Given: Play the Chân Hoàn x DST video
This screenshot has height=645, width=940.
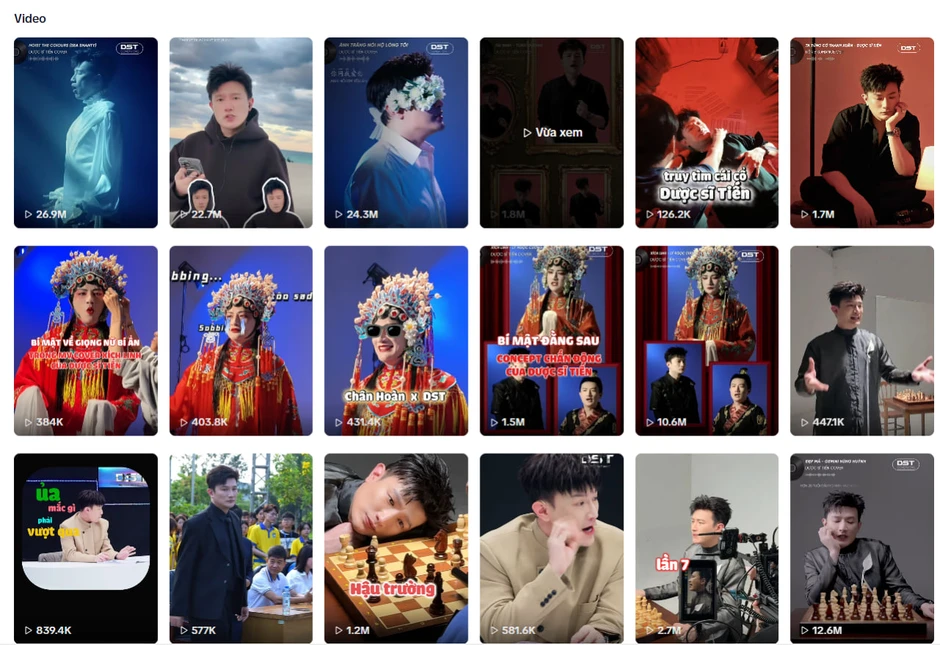Looking at the screenshot, I should (x=396, y=340).
